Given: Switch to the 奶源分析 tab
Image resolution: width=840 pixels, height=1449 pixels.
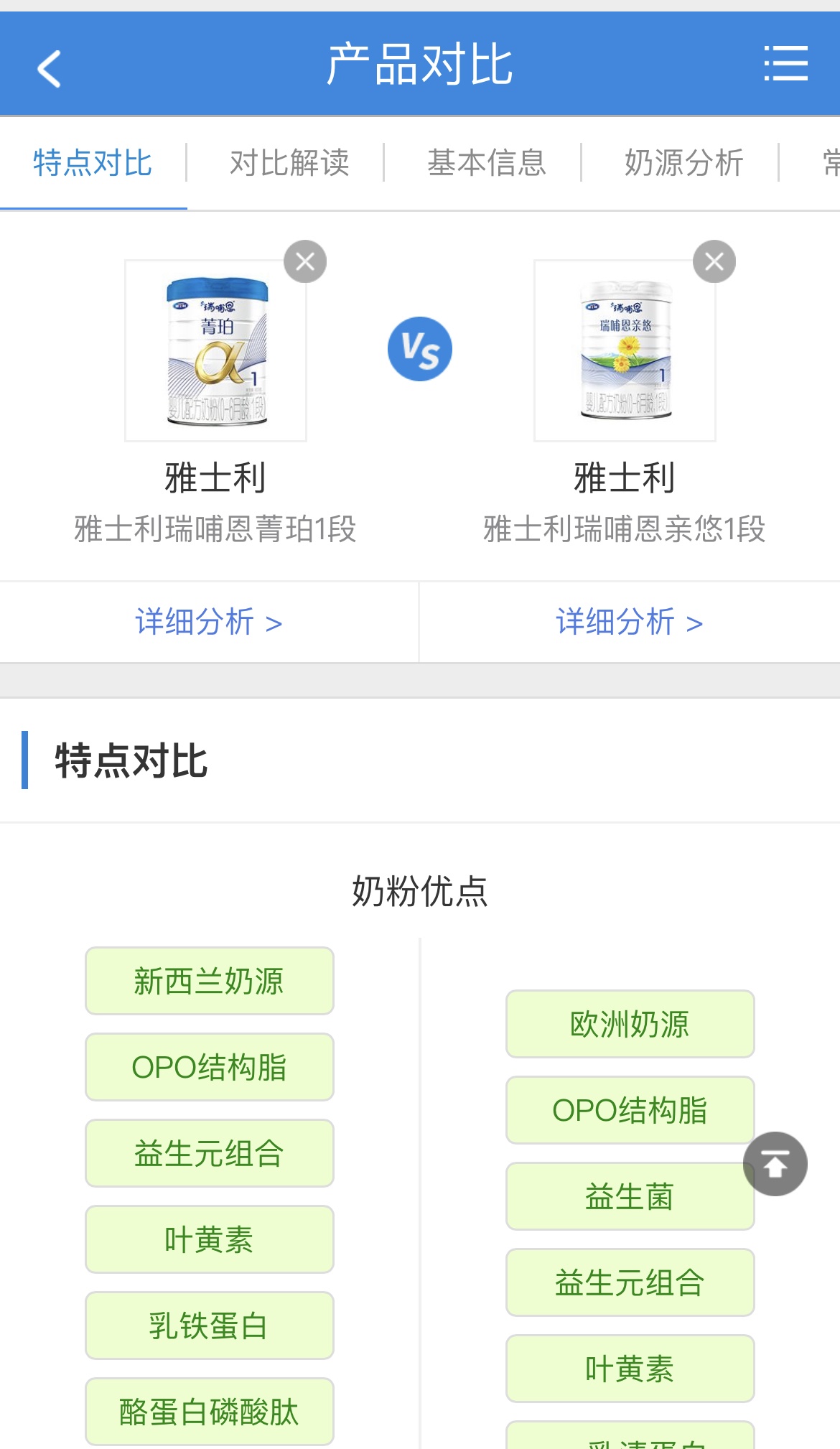Looking at the screenshot, I should pyautogui.click(x=683, y=163).
